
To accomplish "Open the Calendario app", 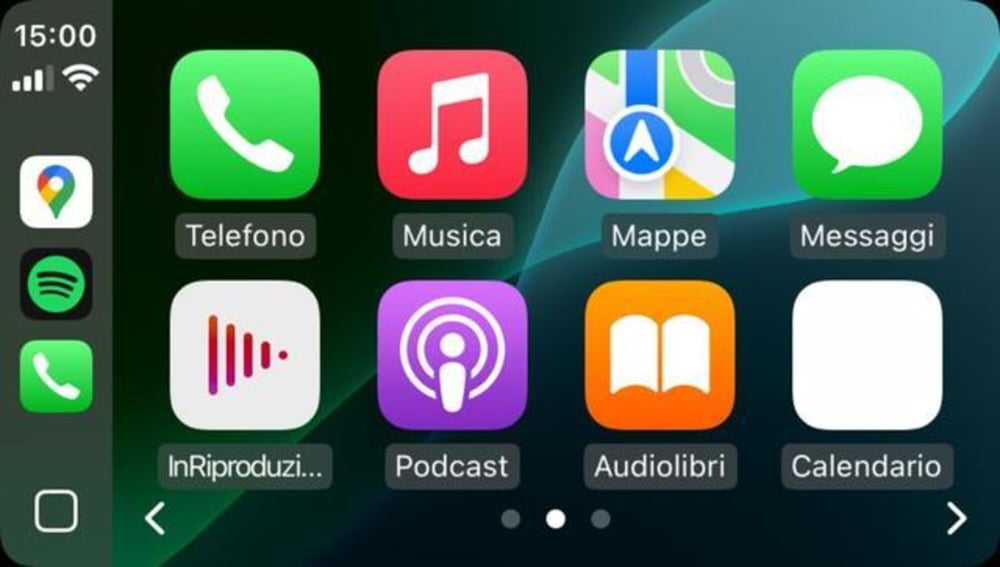I will pyautogui.click(x=867, y=355).
